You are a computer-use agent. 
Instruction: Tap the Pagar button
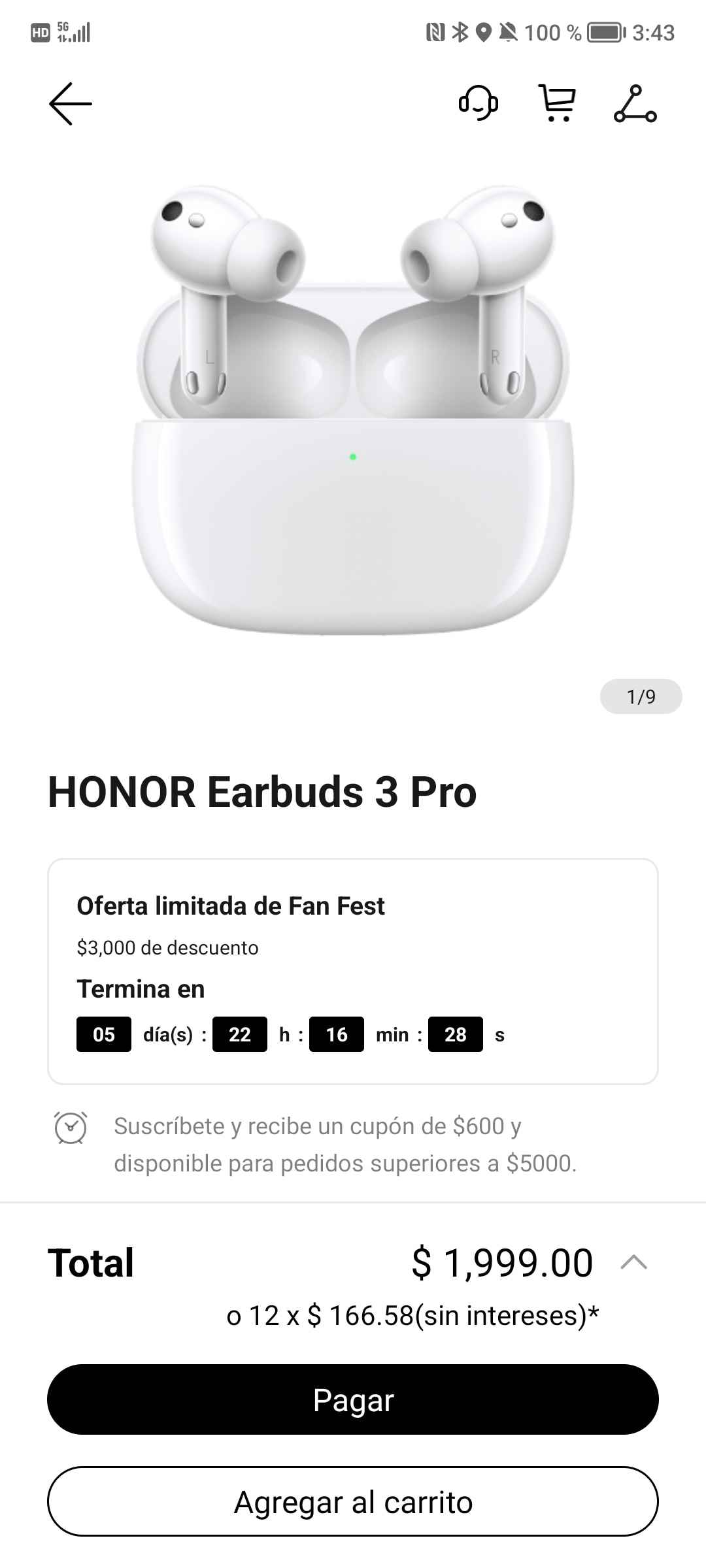pyautogui.click(x=353, y=1399)
